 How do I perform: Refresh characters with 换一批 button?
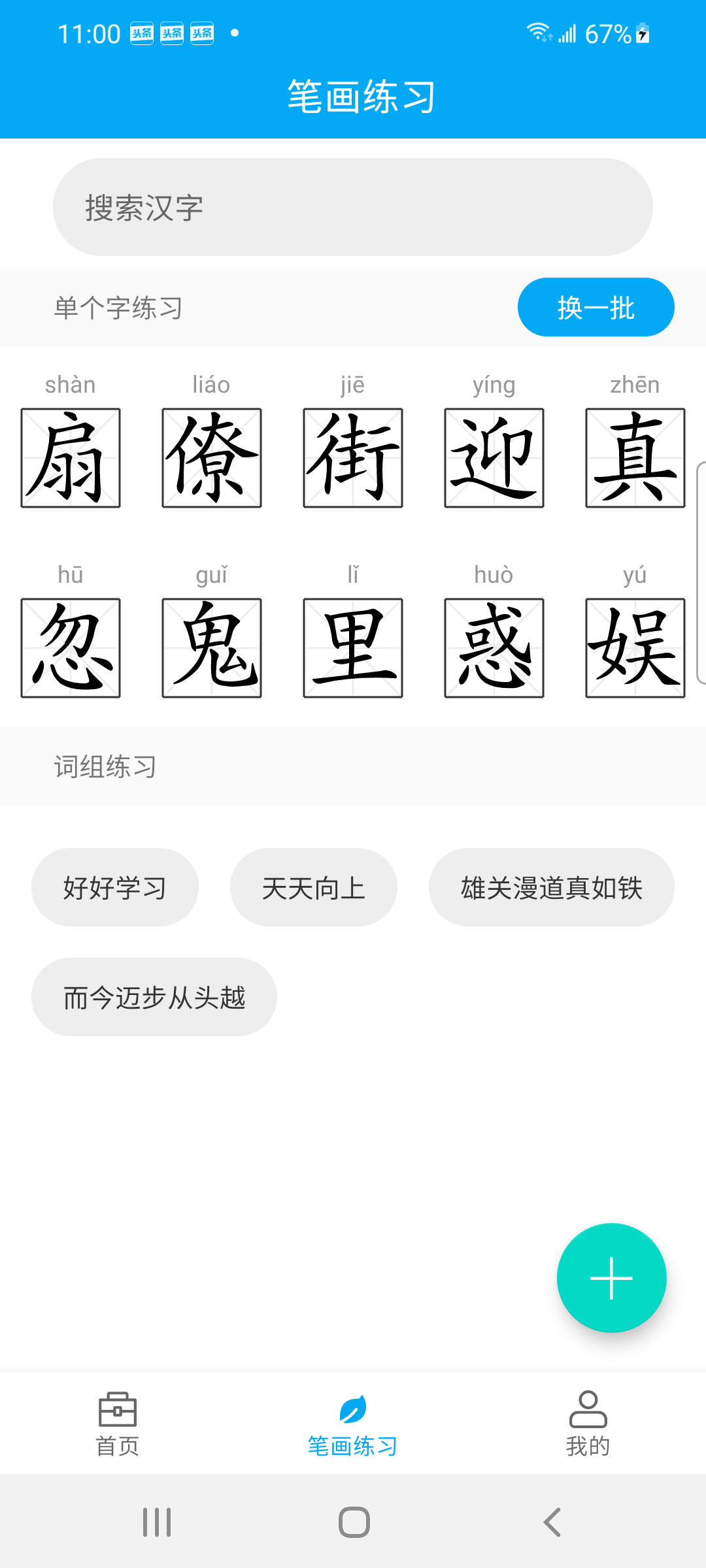596,307
